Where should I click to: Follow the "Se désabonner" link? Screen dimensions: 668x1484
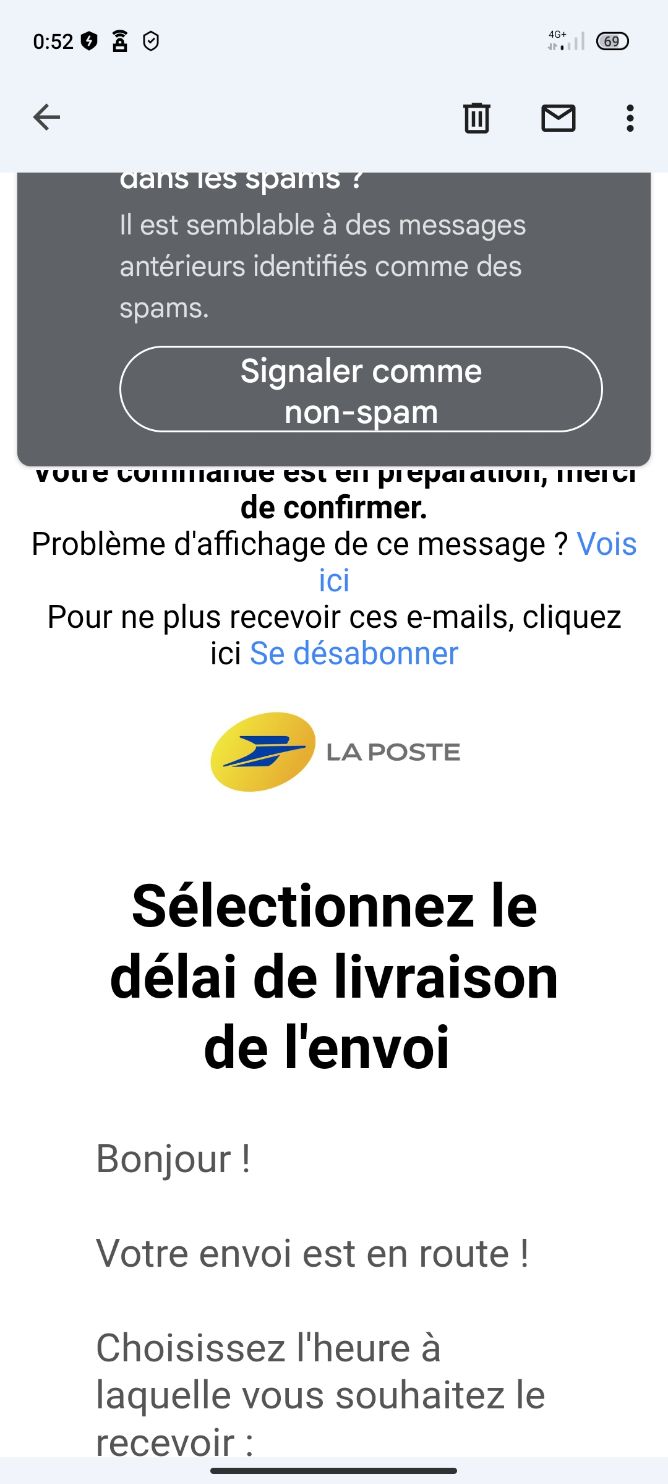click(x=354, y=653)
